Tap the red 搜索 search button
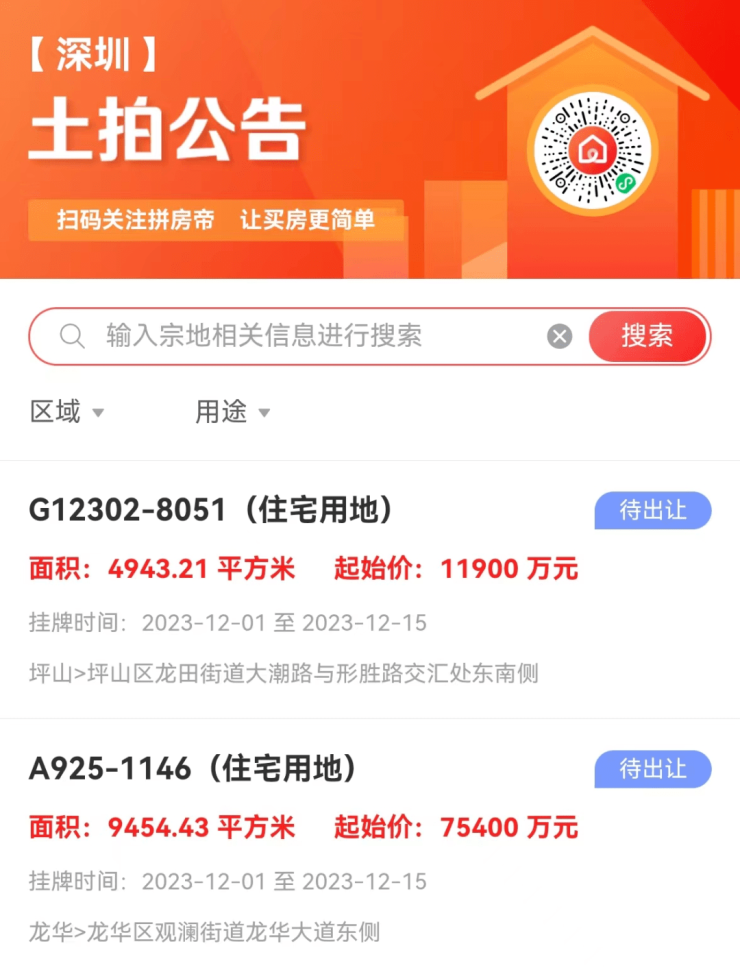The height and width of the screenshot is (970, 740). click(647, 336)
